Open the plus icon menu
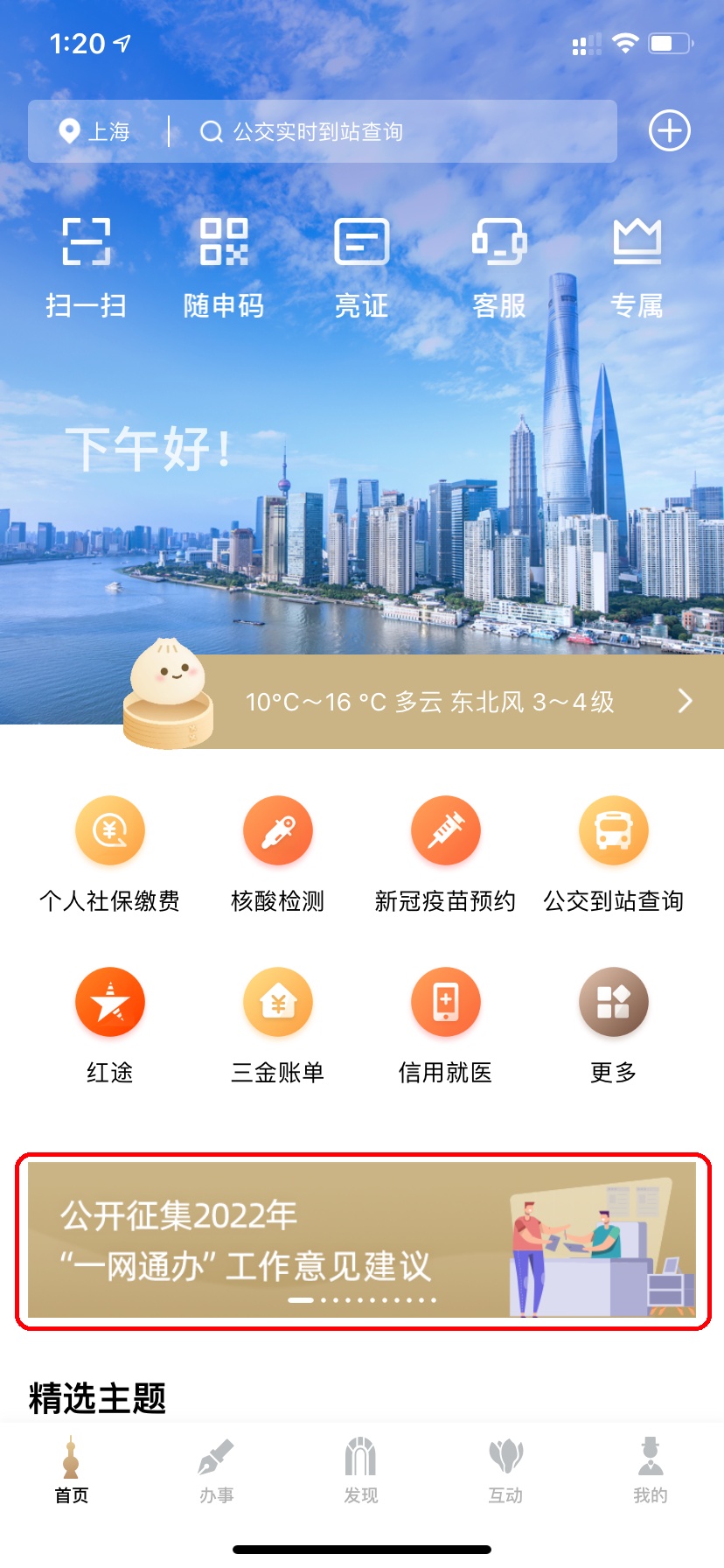Viewport: 724px width, 1568px height. pyautogui.click(x=669, y=131)
